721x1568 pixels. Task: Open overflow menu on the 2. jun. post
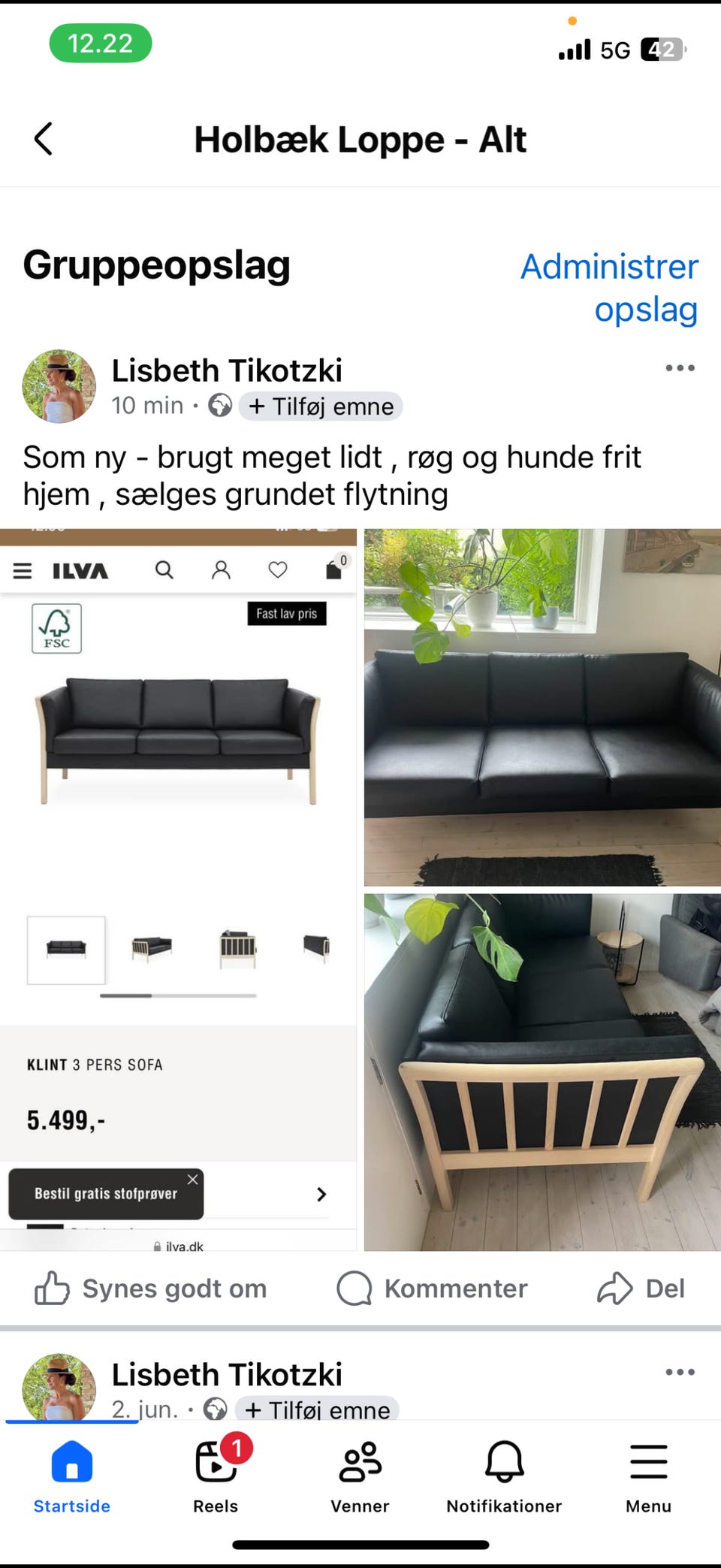[680, 1372]
